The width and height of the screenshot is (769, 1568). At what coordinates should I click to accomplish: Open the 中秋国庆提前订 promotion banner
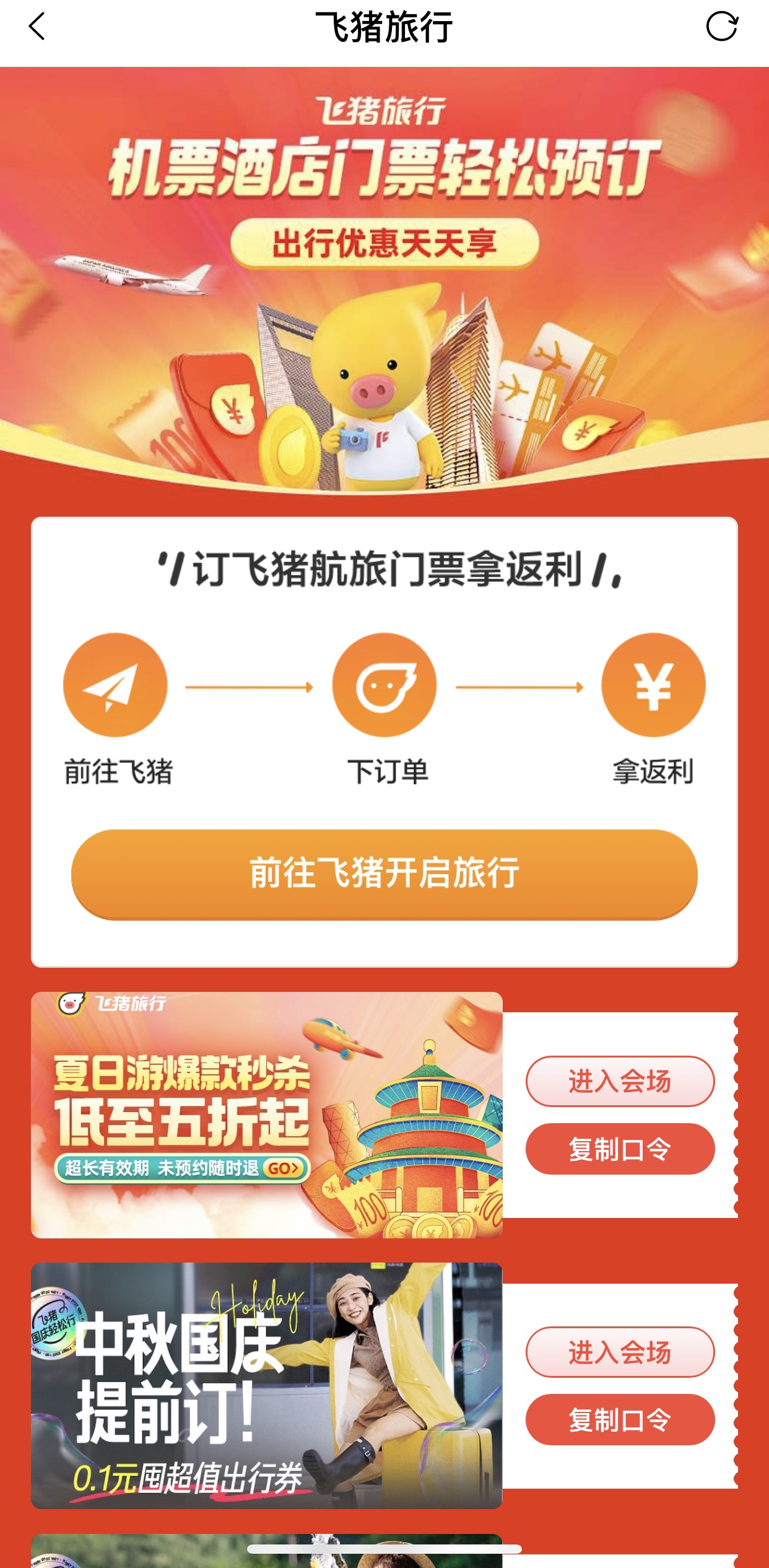[266, 1385]
